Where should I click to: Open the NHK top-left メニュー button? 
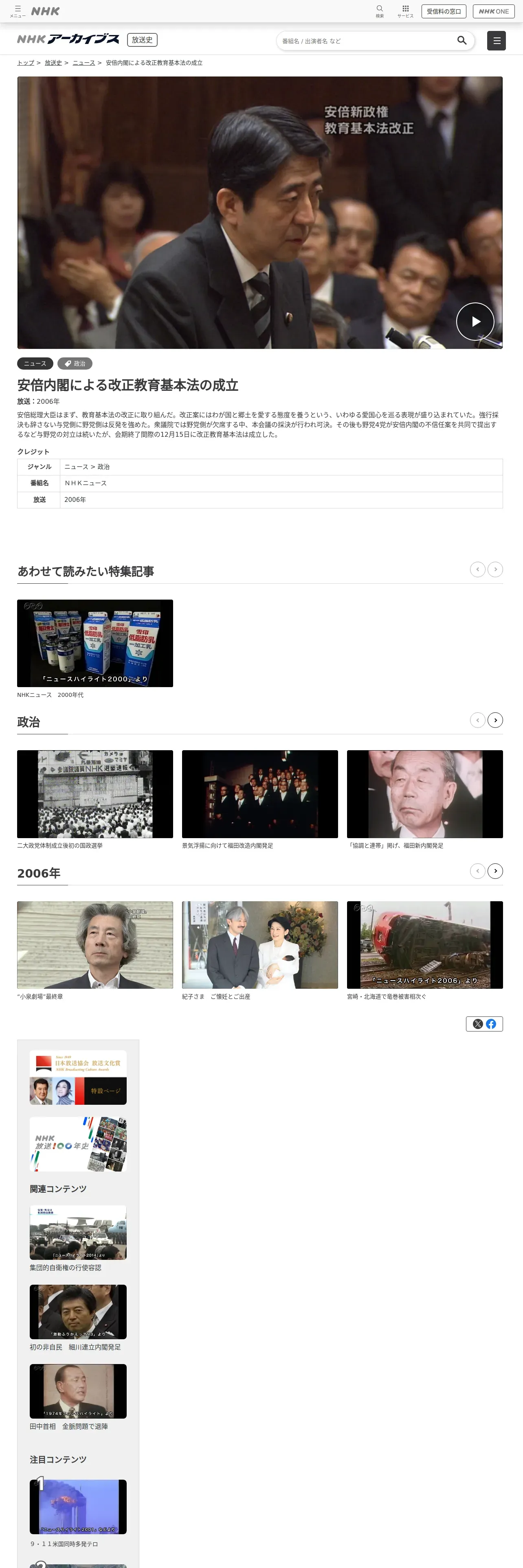click(18, 11)
